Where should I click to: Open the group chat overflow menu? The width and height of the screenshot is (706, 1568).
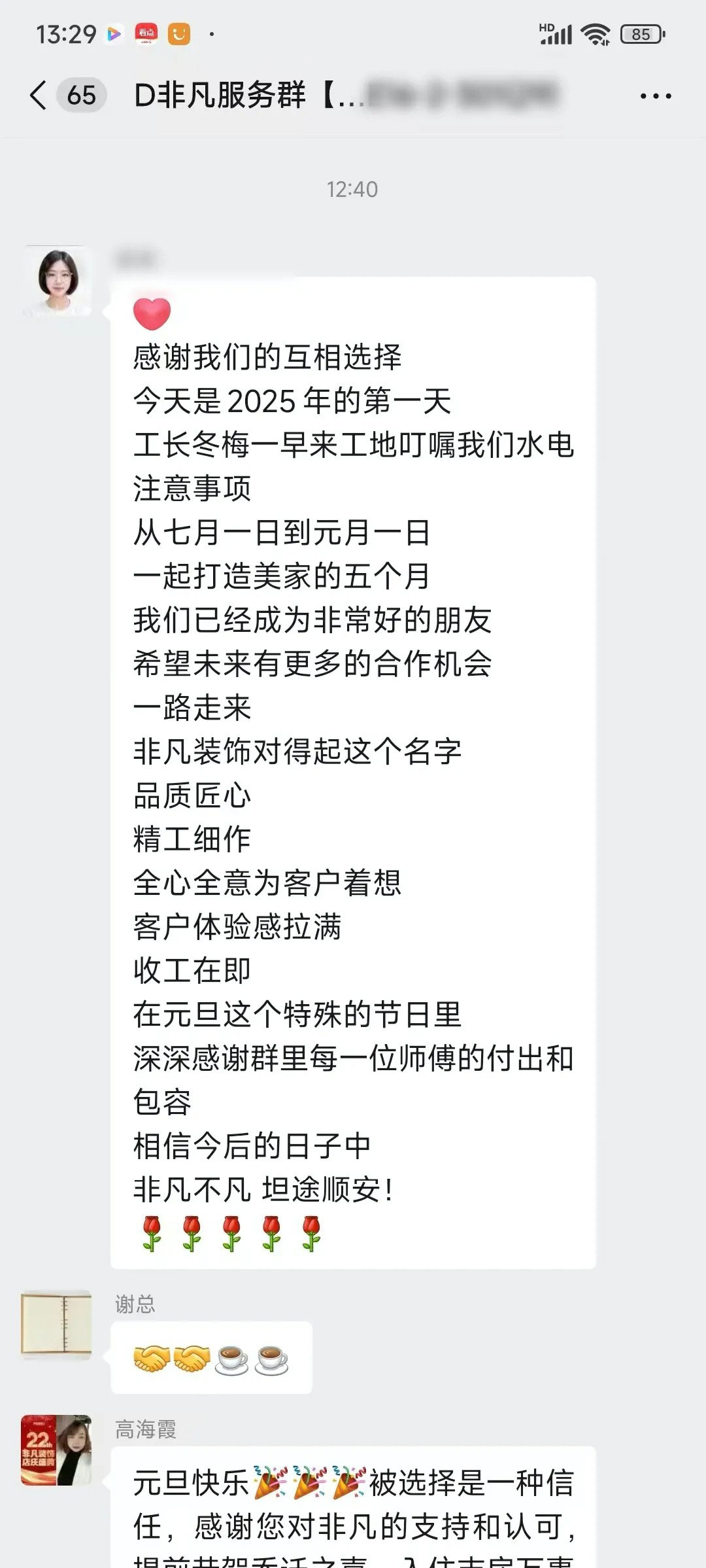point(655,96)
